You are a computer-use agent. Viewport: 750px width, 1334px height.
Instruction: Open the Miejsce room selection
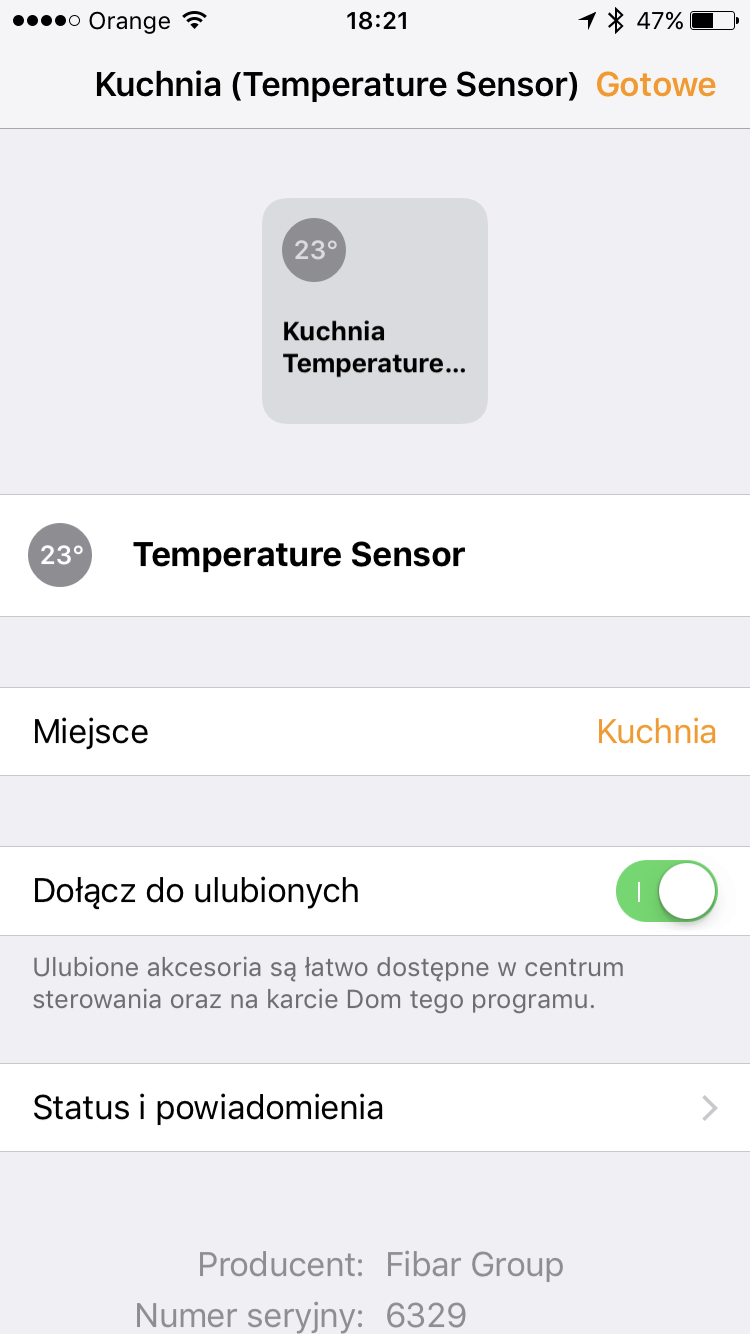click(x=374, y=731)
